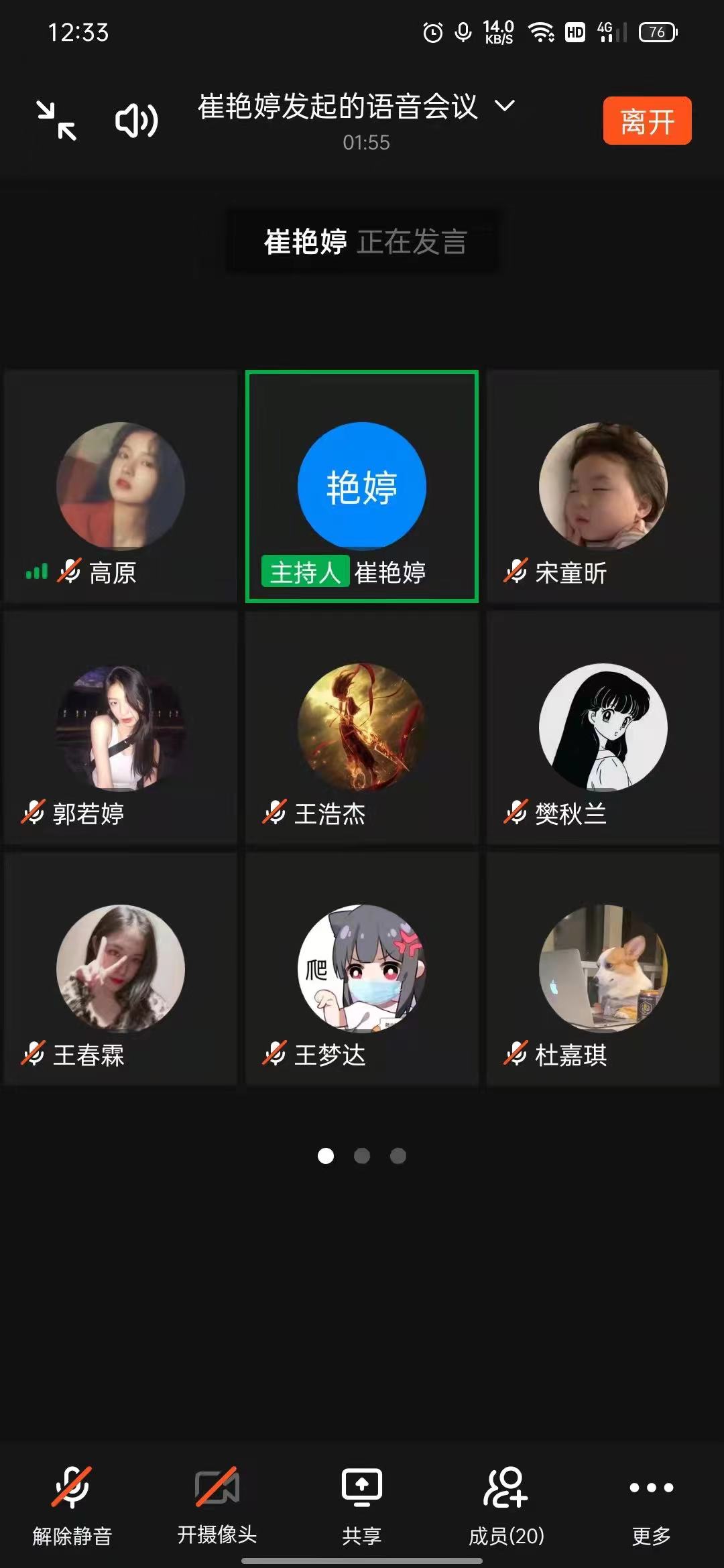Select participant tile 王浩杰
This screenshot has height=1568, width=724.
362,728
